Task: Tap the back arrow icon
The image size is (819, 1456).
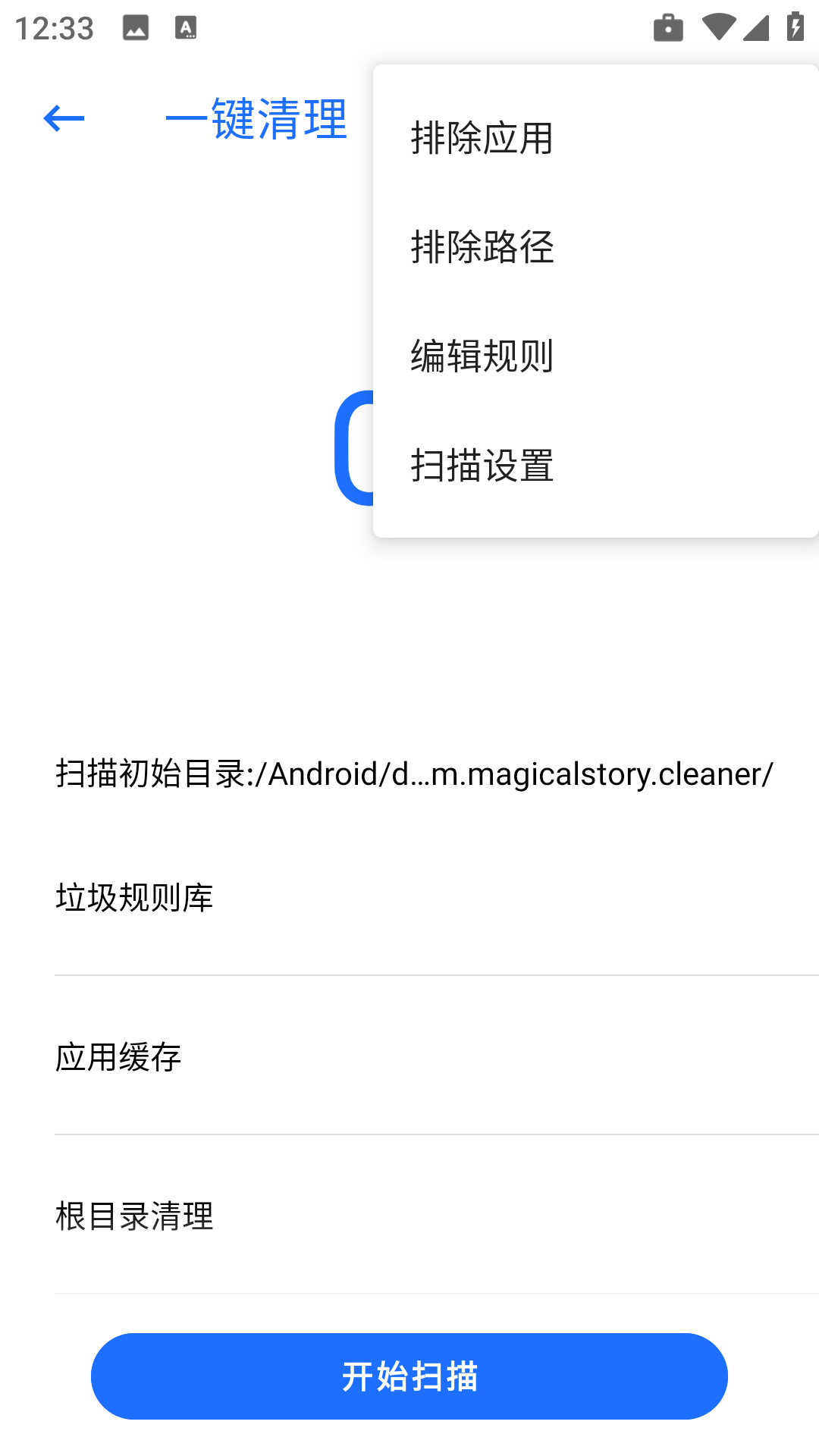Action: click(x=64, y=119)
